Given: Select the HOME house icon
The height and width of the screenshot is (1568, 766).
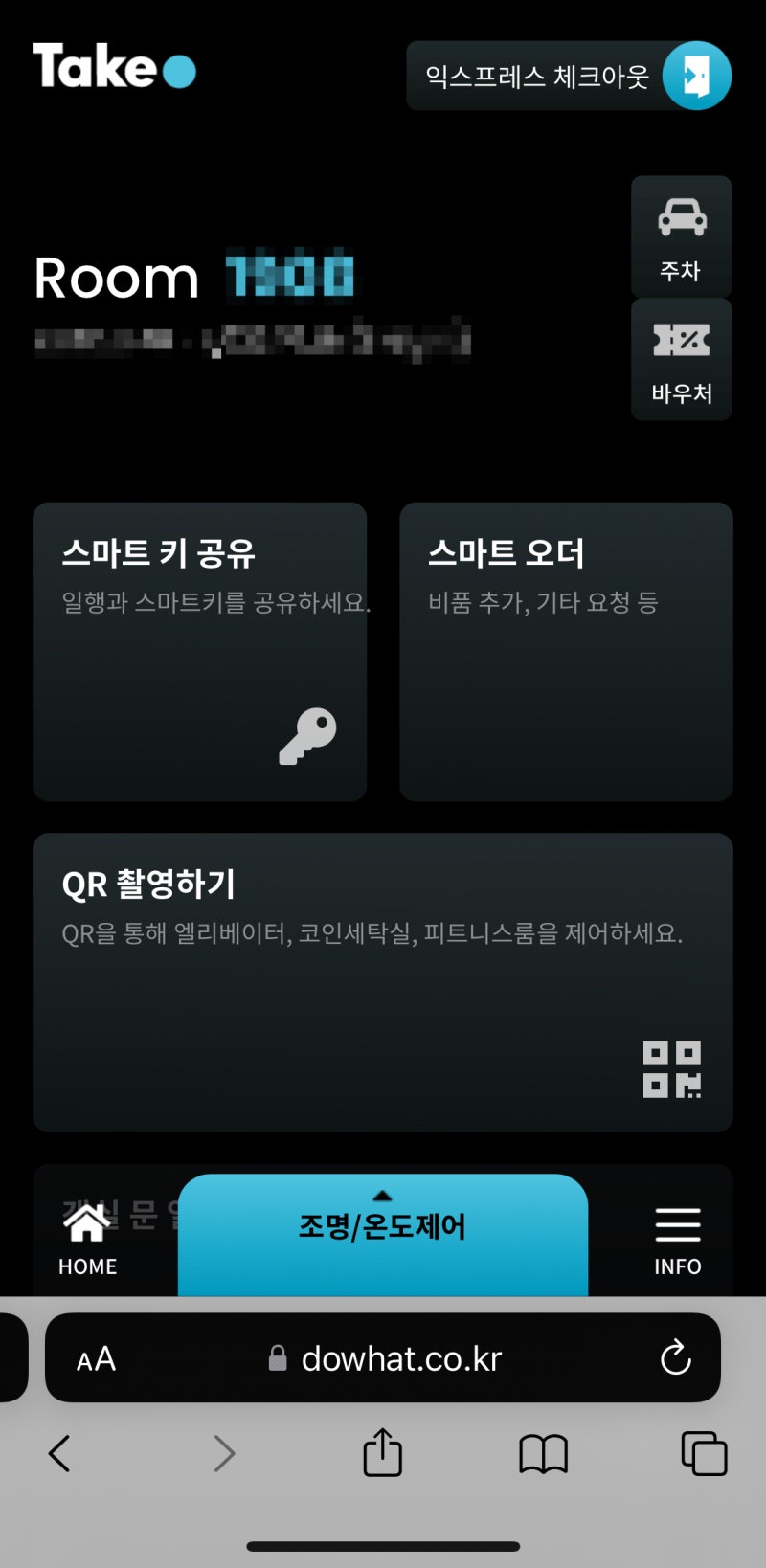Looking at the screenshot, I should tap(86, 1223).
